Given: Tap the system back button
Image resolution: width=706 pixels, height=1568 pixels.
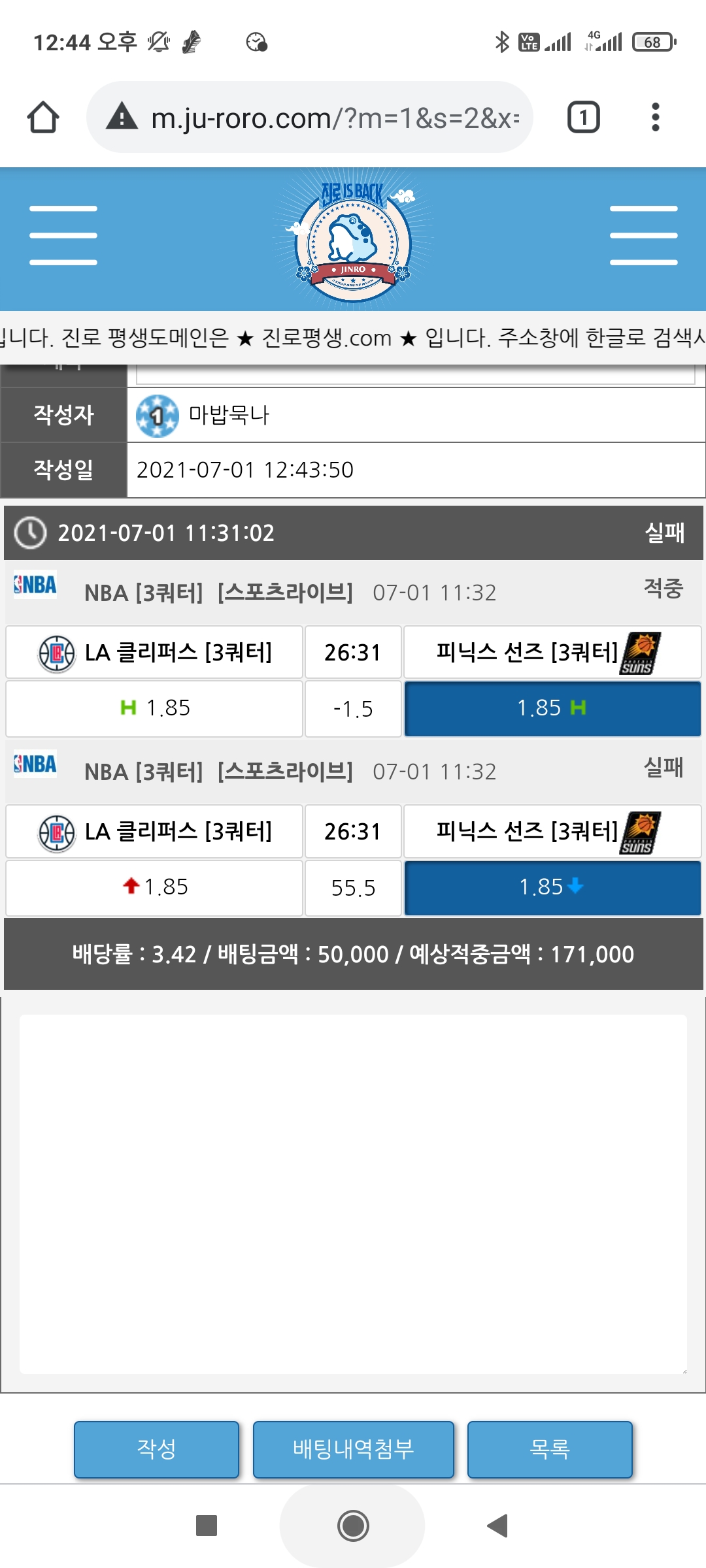Looking at the screenshot, I should [498, 1526].
